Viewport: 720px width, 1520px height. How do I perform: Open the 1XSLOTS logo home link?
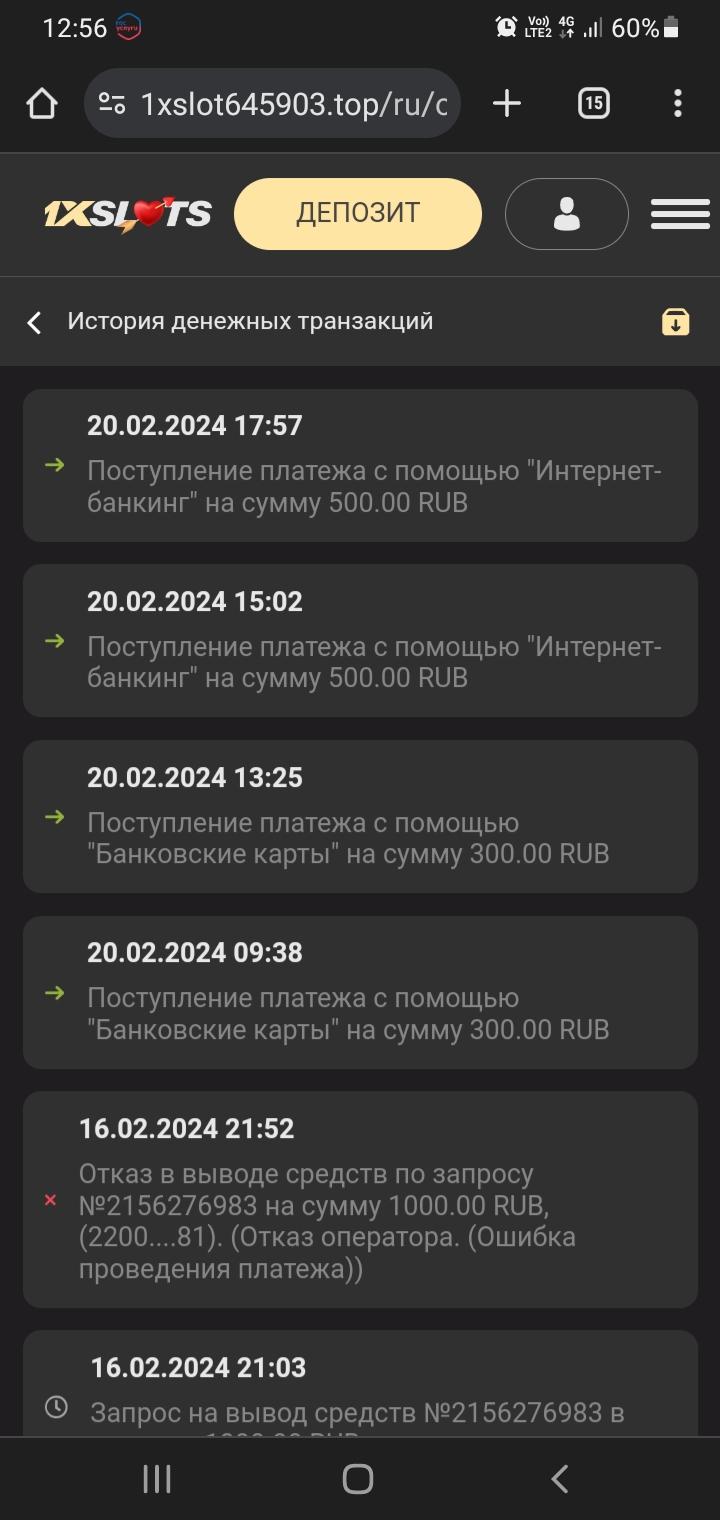[128, 213]
